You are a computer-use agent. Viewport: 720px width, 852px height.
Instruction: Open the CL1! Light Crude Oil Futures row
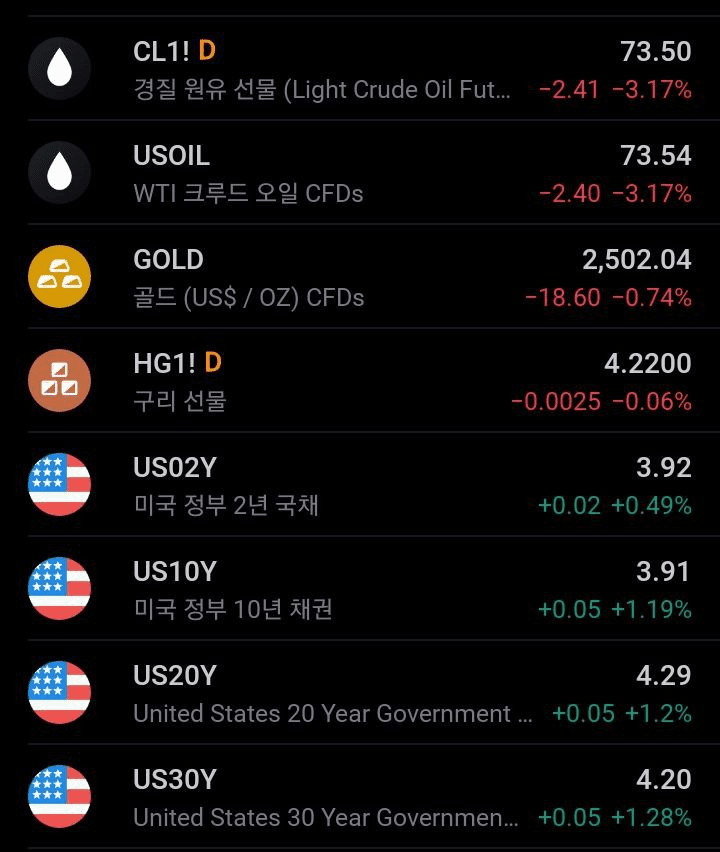(360, 69)
